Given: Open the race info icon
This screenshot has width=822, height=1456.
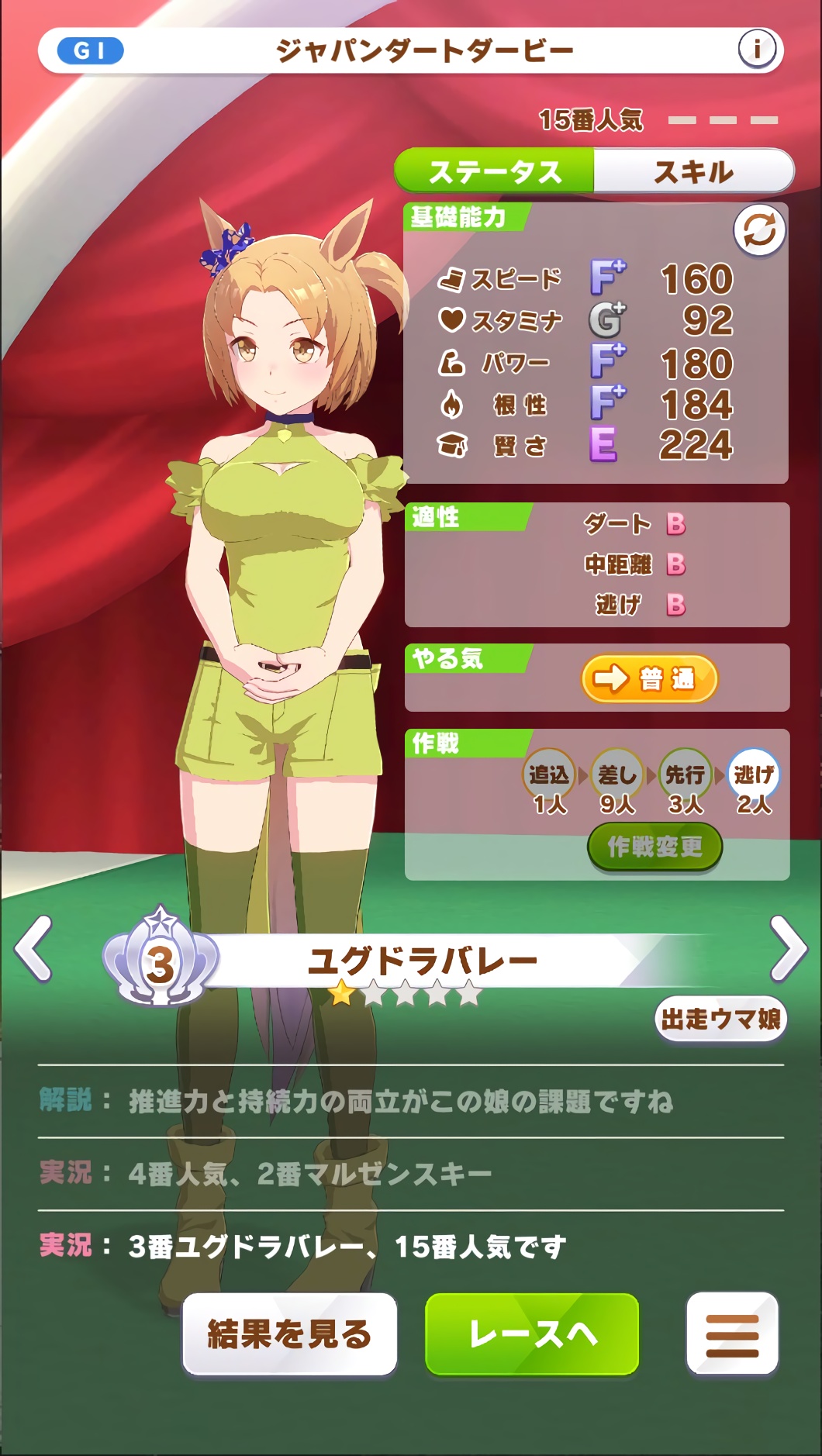Looking at the screenshot, I should click(x=757, y=50).
